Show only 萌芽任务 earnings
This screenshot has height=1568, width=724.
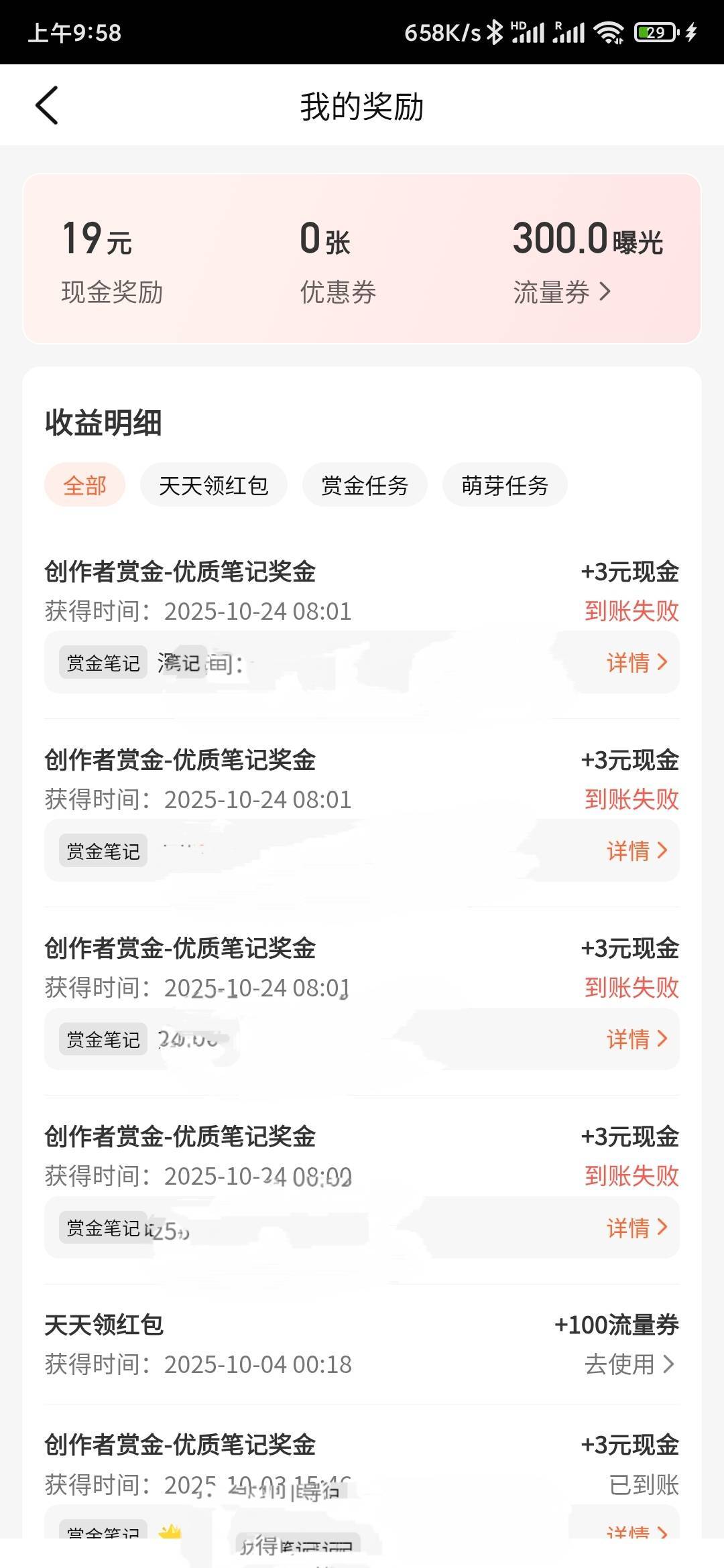point(504,485)
